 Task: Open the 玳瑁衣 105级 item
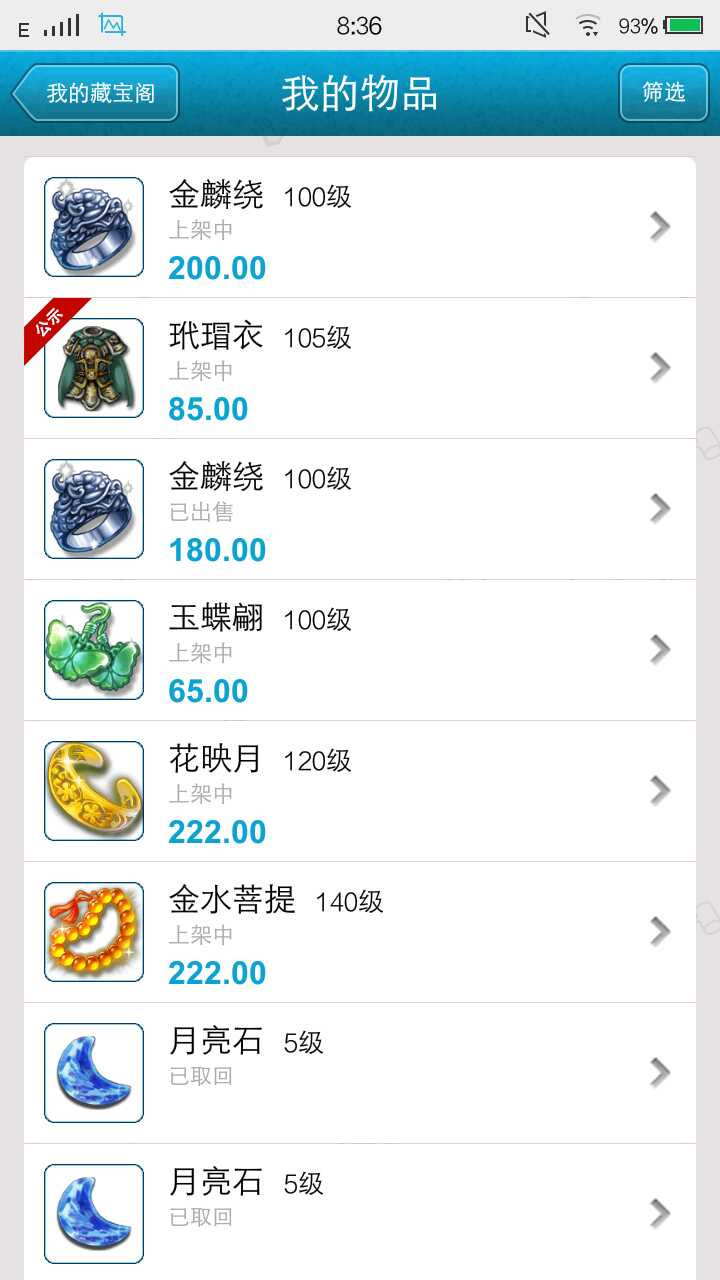click(360, 368)
